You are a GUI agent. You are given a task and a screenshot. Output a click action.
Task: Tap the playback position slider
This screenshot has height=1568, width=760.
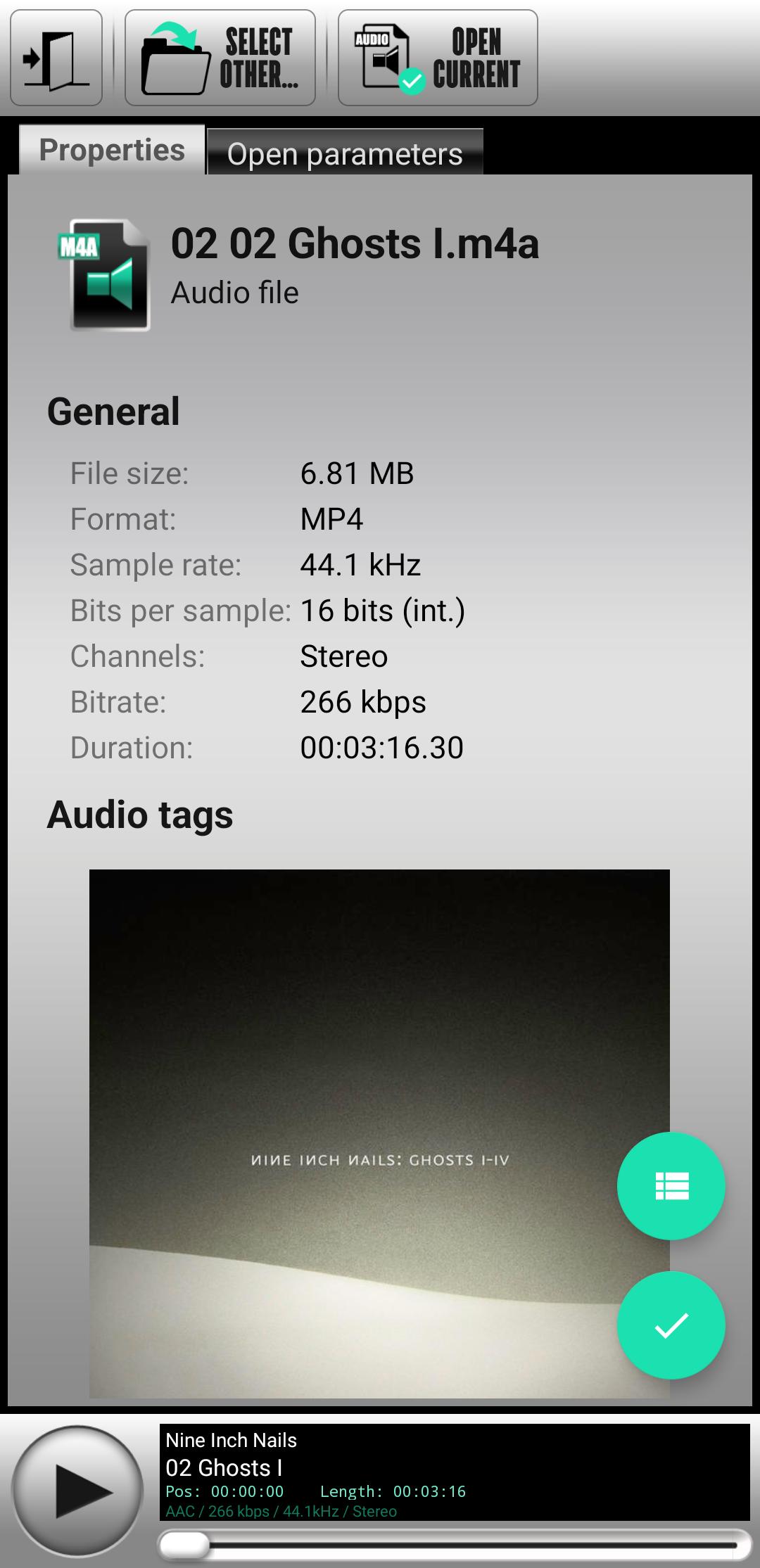[x=453, y=1545]
